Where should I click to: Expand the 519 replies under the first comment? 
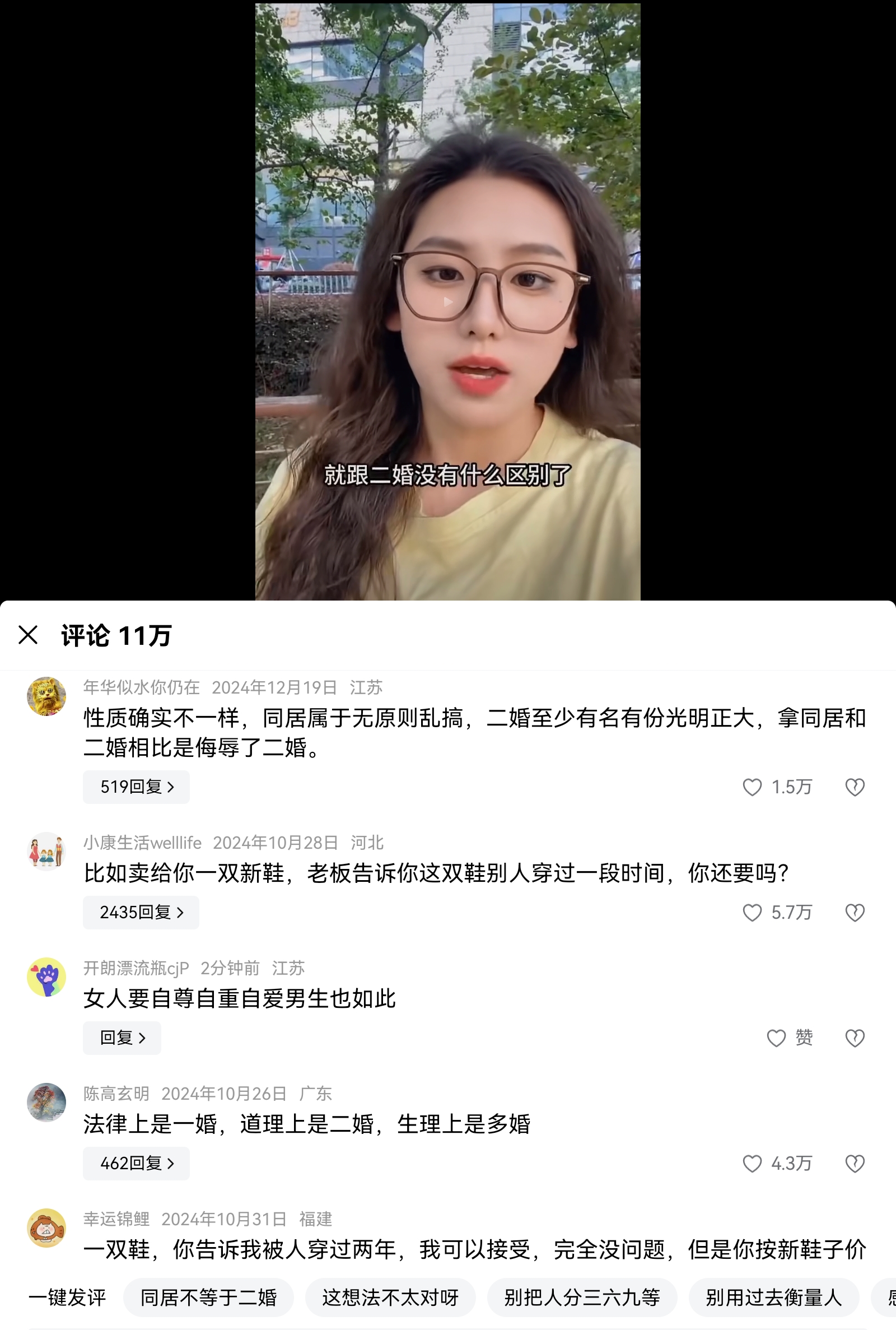[136, 787]
